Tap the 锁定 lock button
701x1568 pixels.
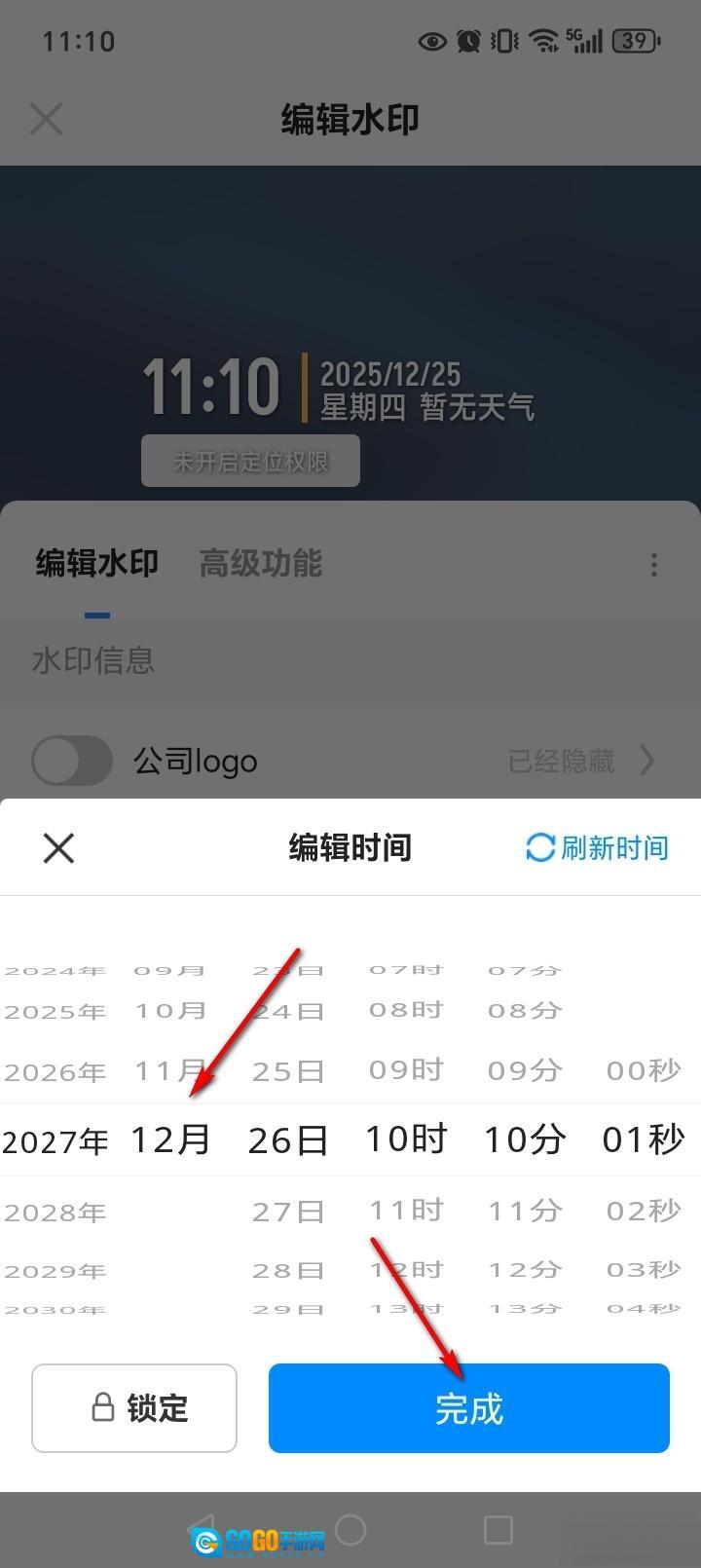(x=134, y=1408)
